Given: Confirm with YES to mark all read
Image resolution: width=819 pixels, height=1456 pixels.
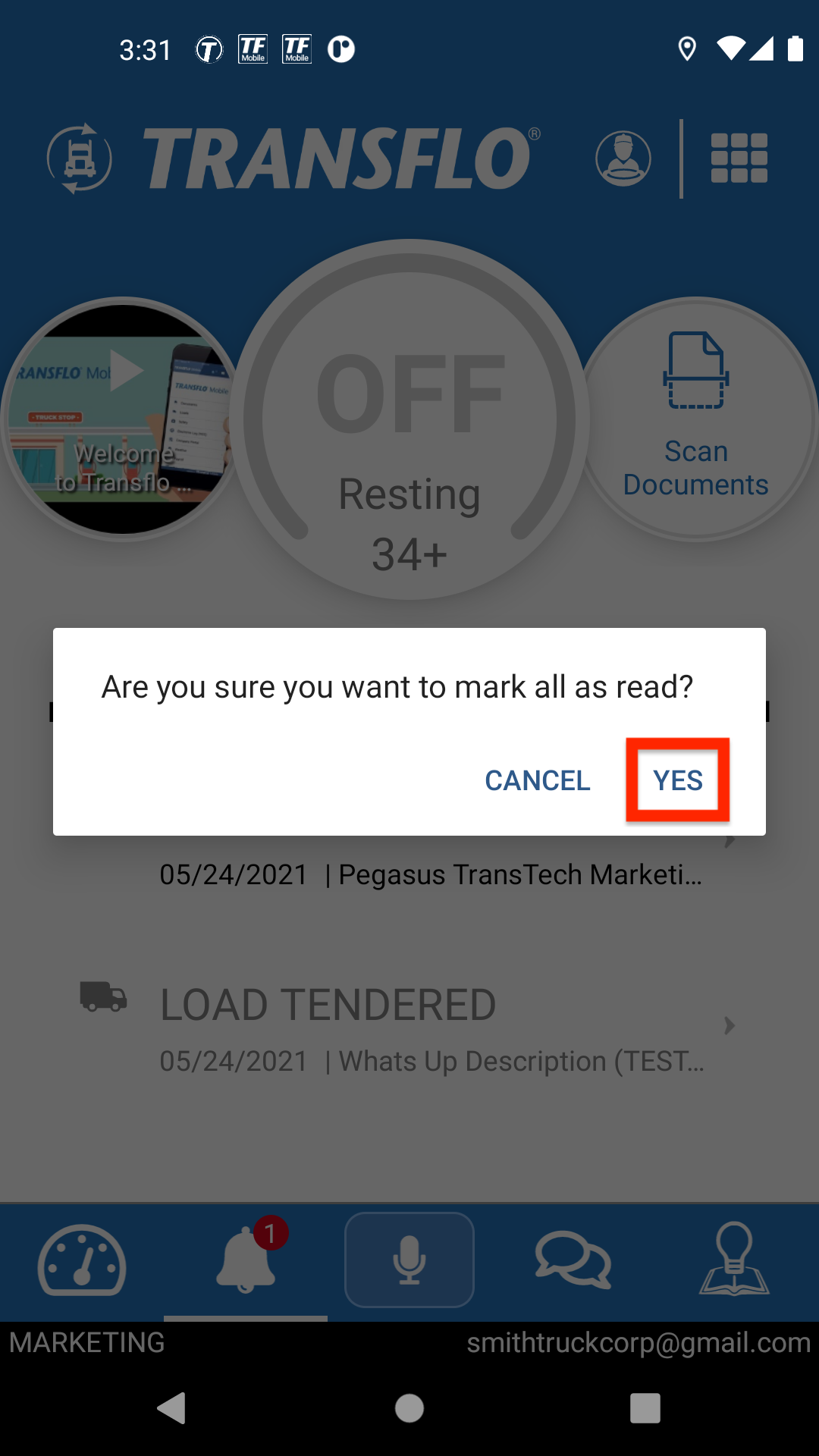Looking at the screenshot, I should (x=678, y=780).
